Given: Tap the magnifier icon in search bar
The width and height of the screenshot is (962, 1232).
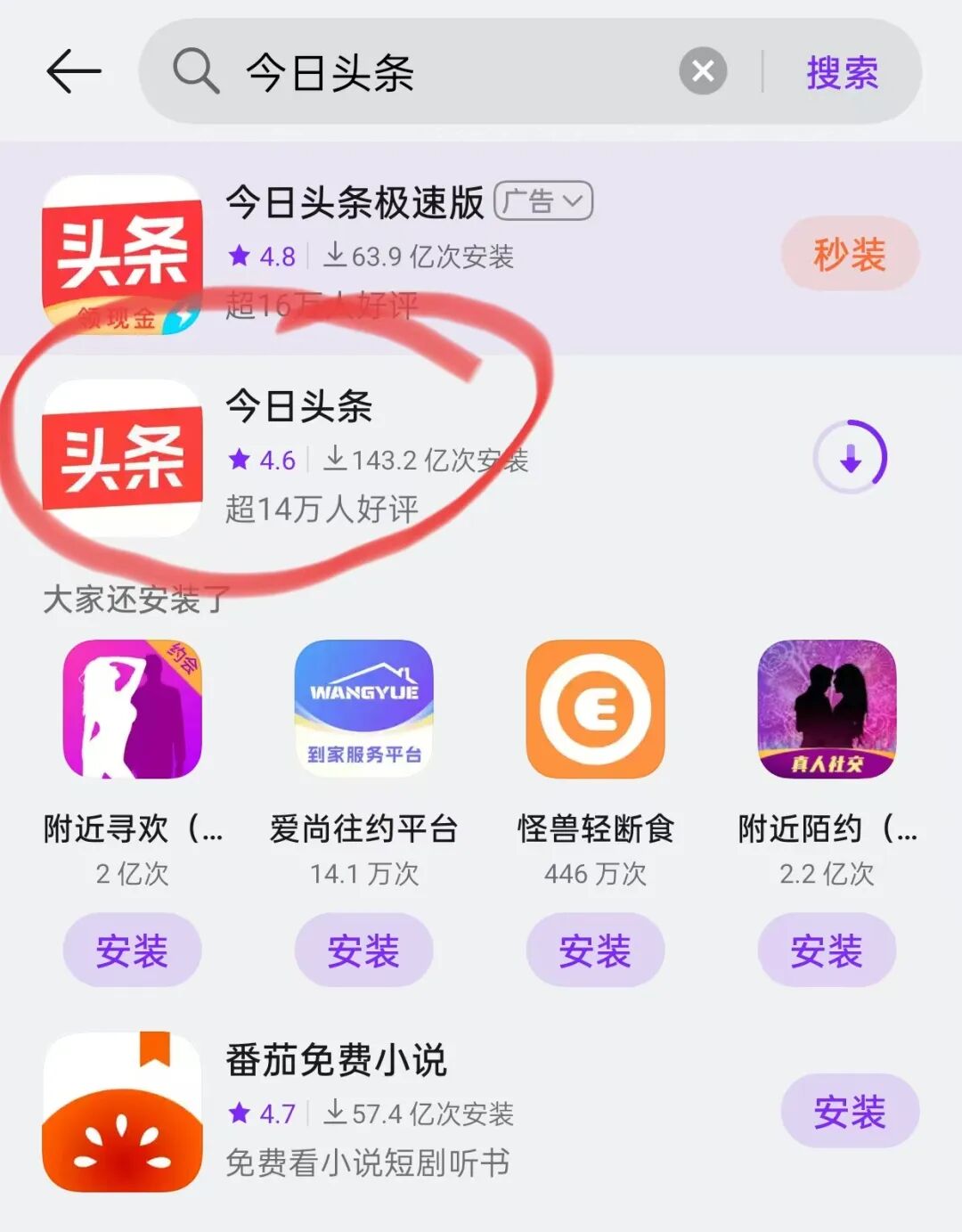Looking at the screenshot, I should point(197,71).
